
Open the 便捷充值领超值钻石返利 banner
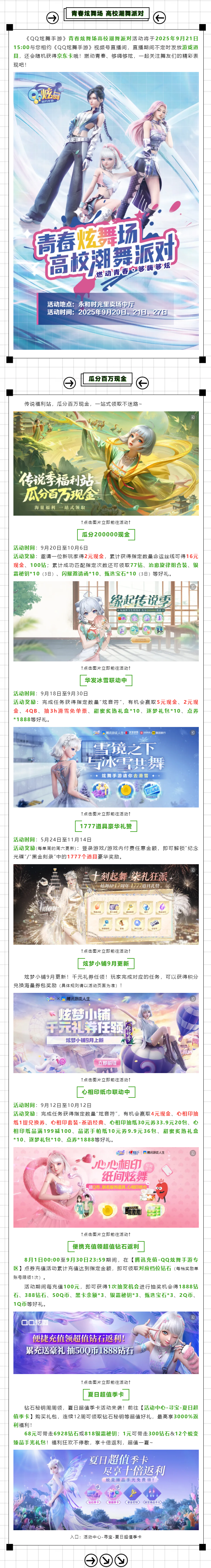(x=106, y=1334)
